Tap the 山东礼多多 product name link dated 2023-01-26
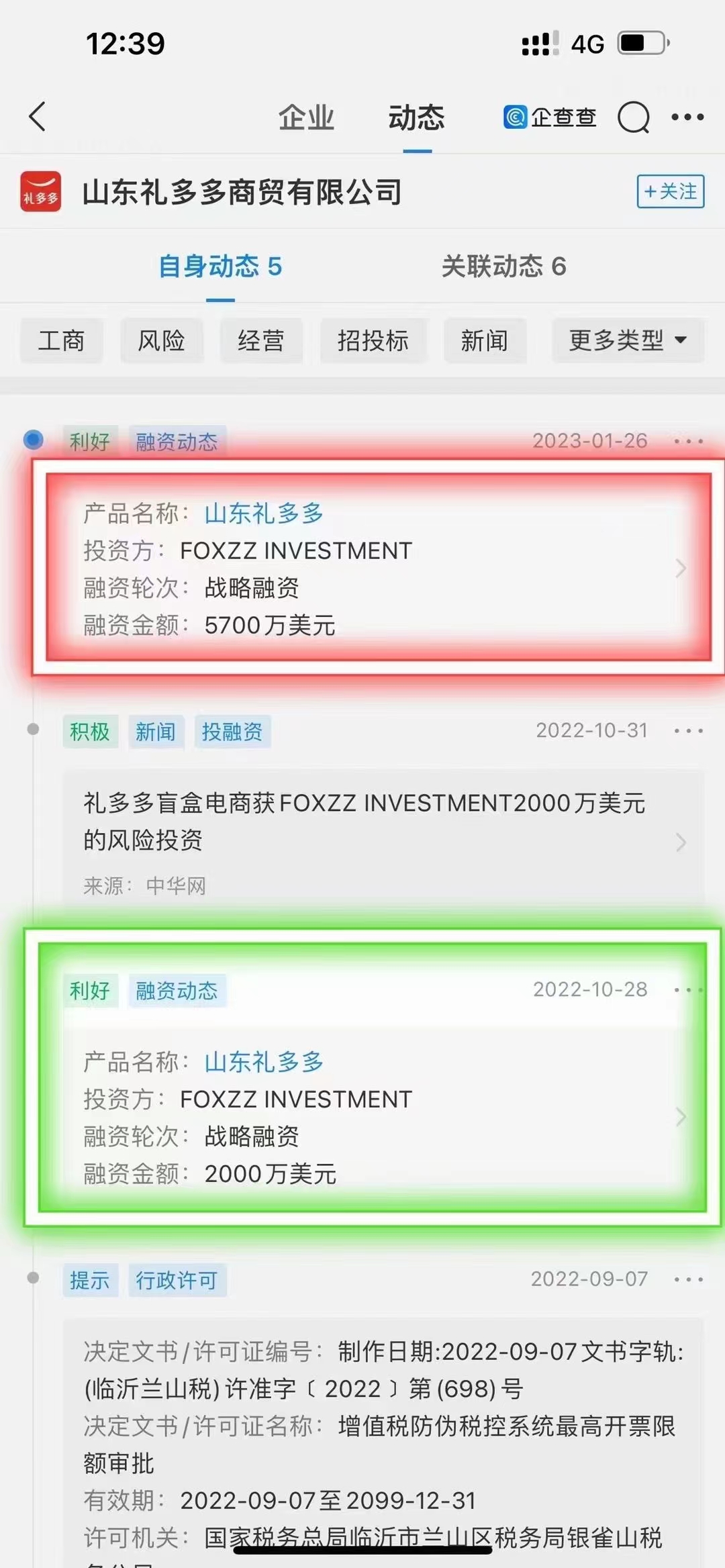Image resolution: width=725 pixels, height=1568 pixels. tap(264, 513)
